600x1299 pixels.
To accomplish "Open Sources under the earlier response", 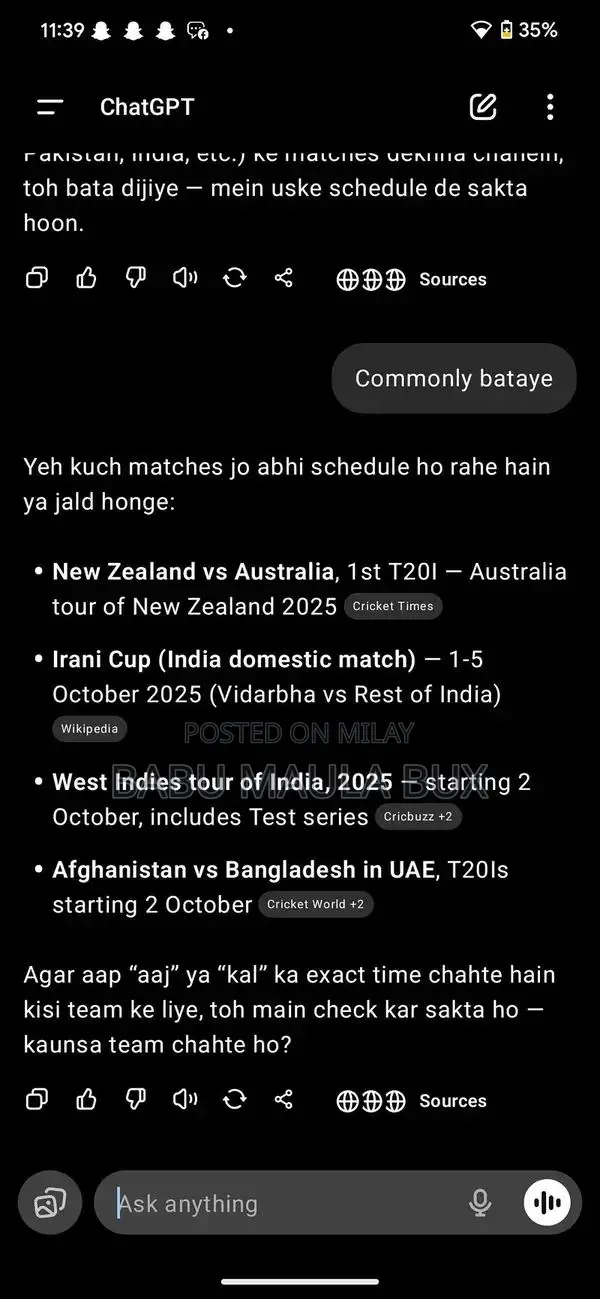I will tap(411, 279).
